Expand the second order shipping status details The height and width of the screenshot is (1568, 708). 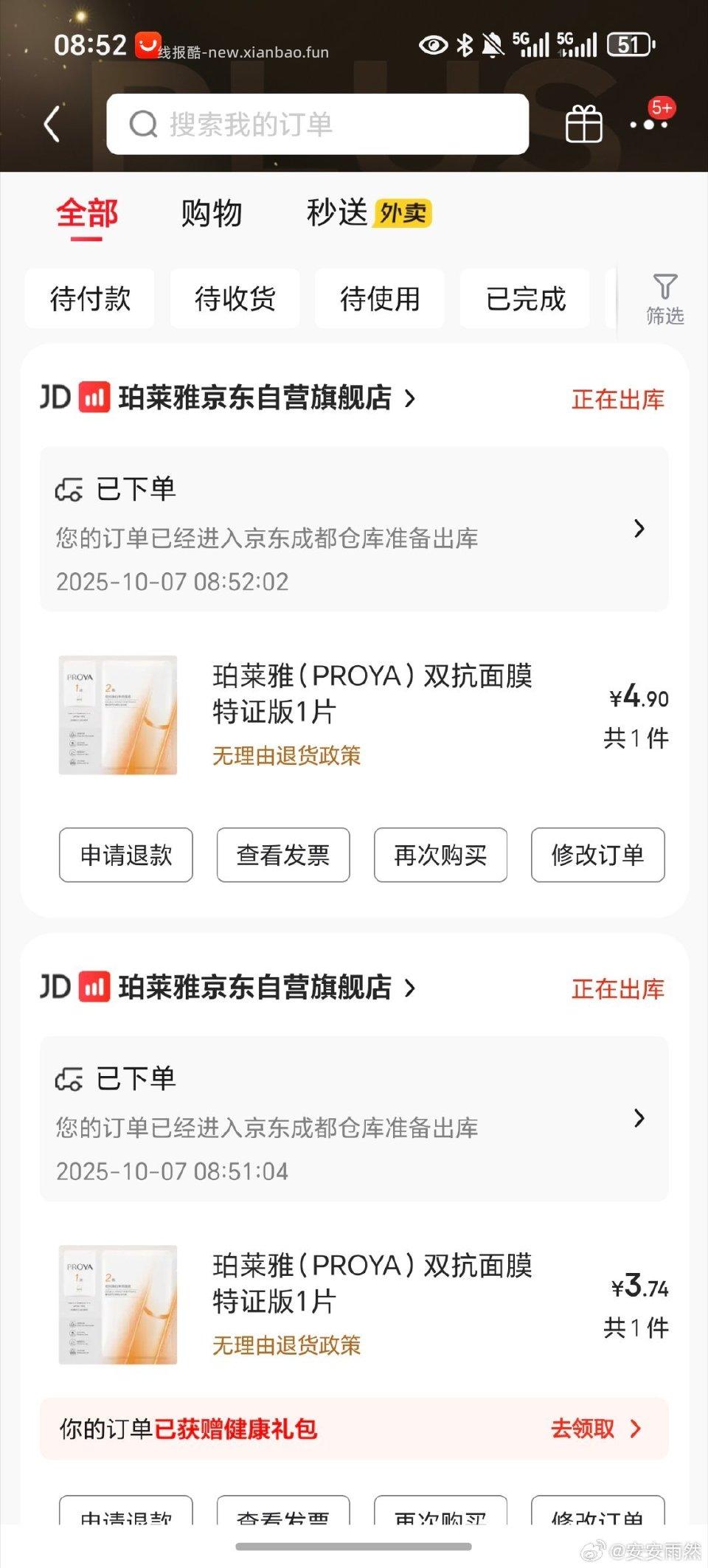[x=640, y=1119]
